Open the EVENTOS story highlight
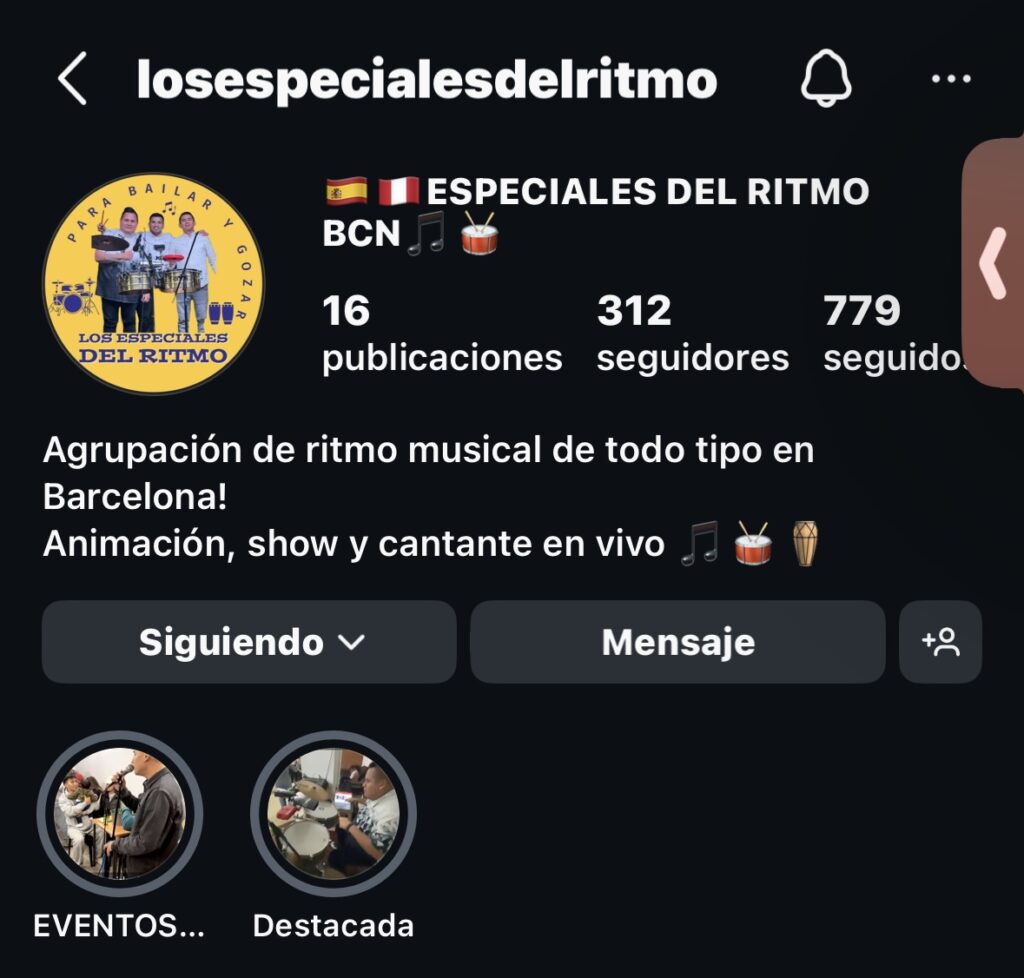 pos(120,815)
